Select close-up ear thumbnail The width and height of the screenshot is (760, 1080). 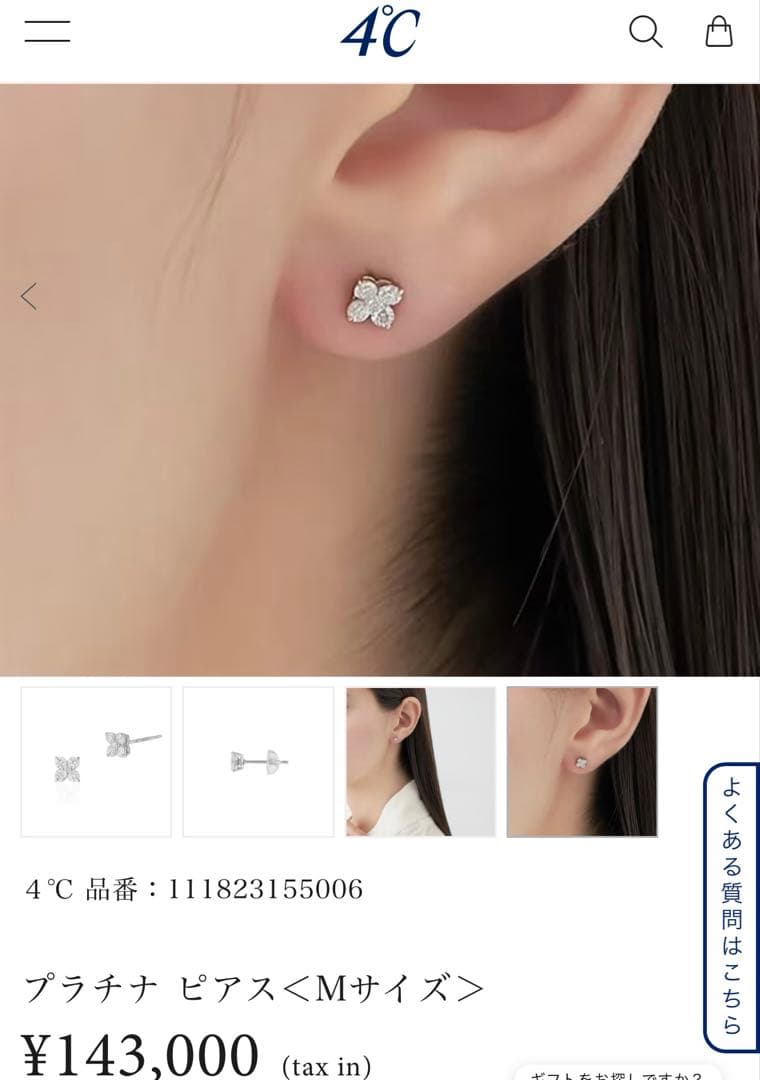pyautogui.click(x=582, y=762)
